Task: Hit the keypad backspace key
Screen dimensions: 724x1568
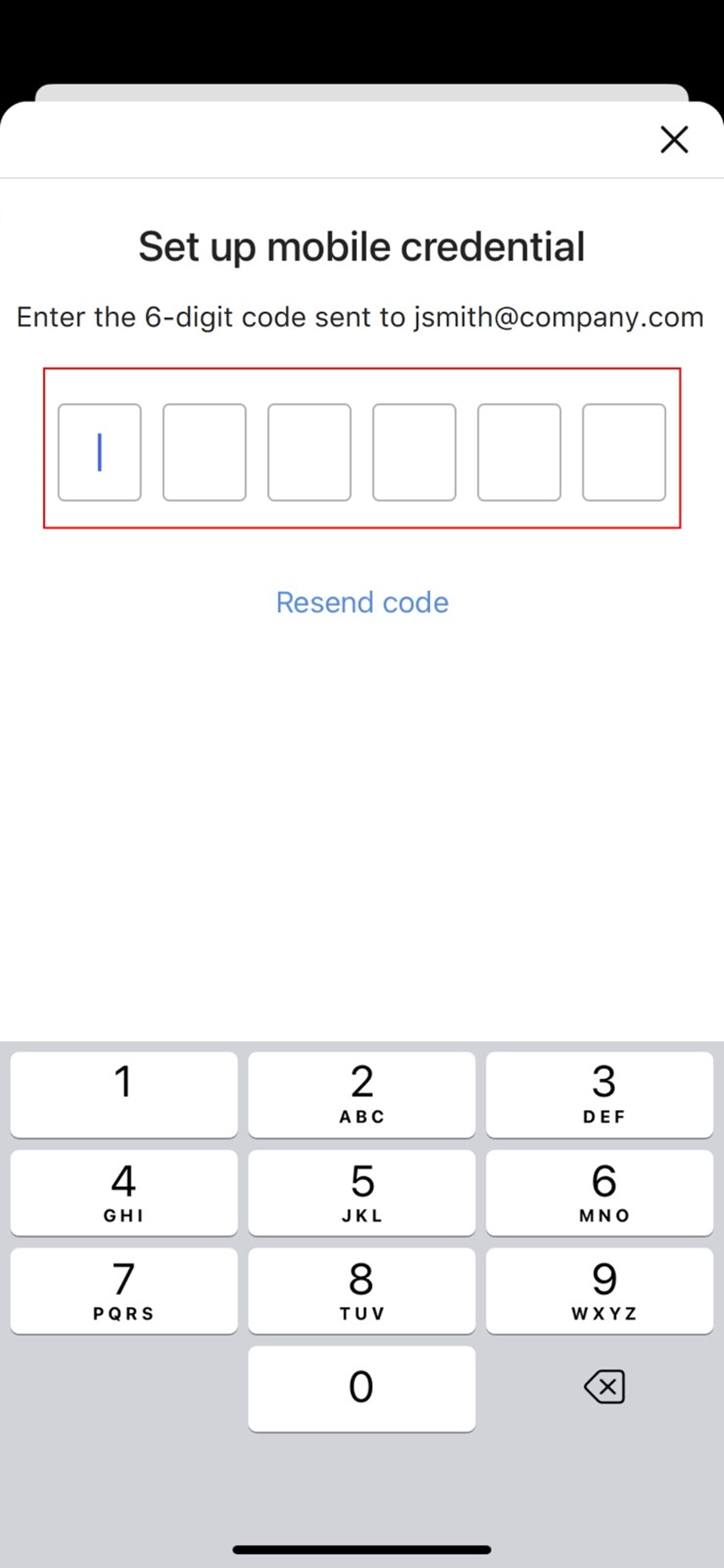Action: (604, 1387)
